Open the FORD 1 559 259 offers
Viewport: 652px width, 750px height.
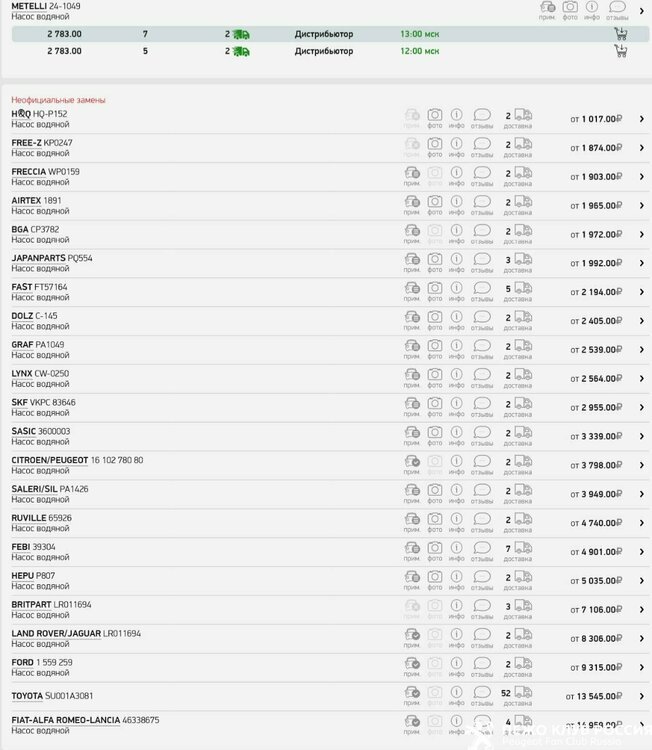642,668
